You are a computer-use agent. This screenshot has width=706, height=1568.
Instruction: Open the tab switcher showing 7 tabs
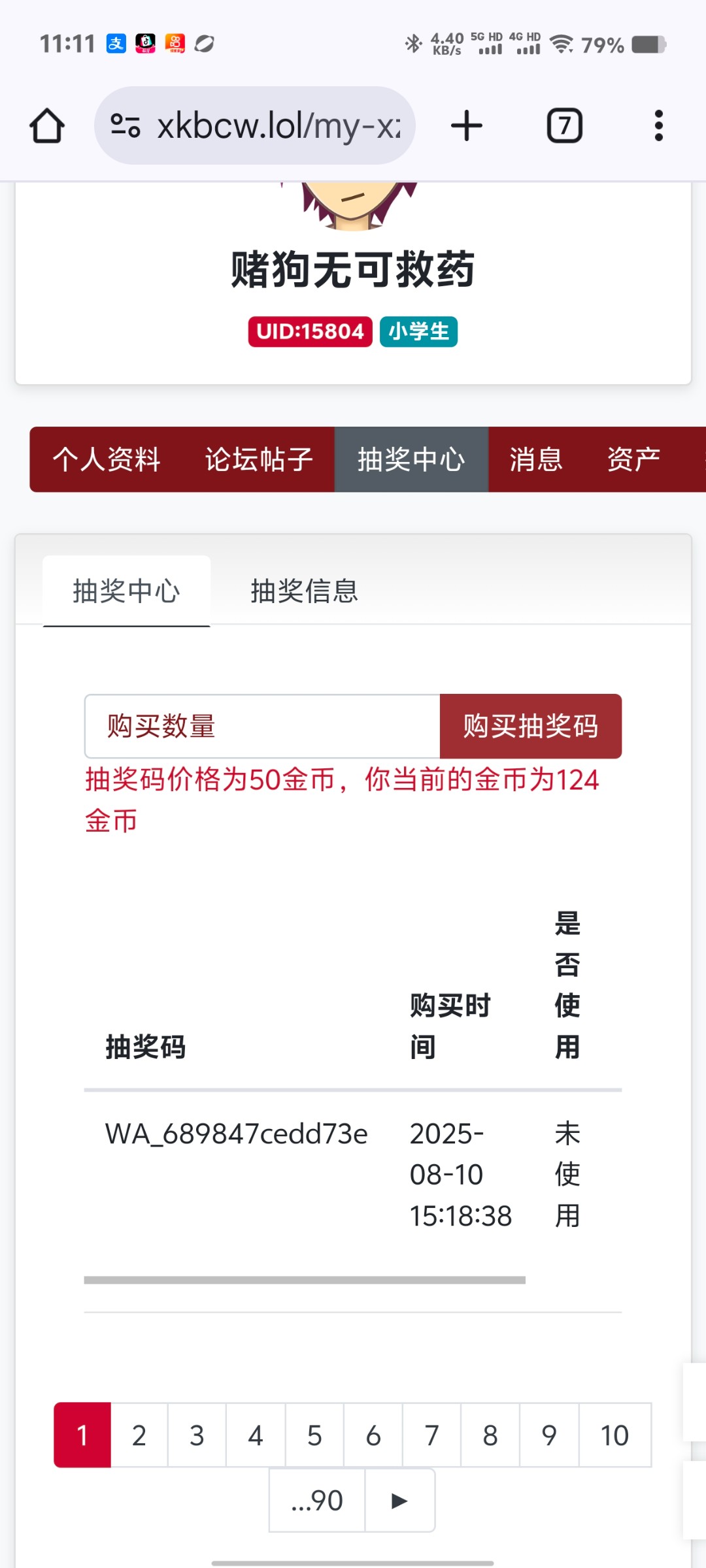564,125
